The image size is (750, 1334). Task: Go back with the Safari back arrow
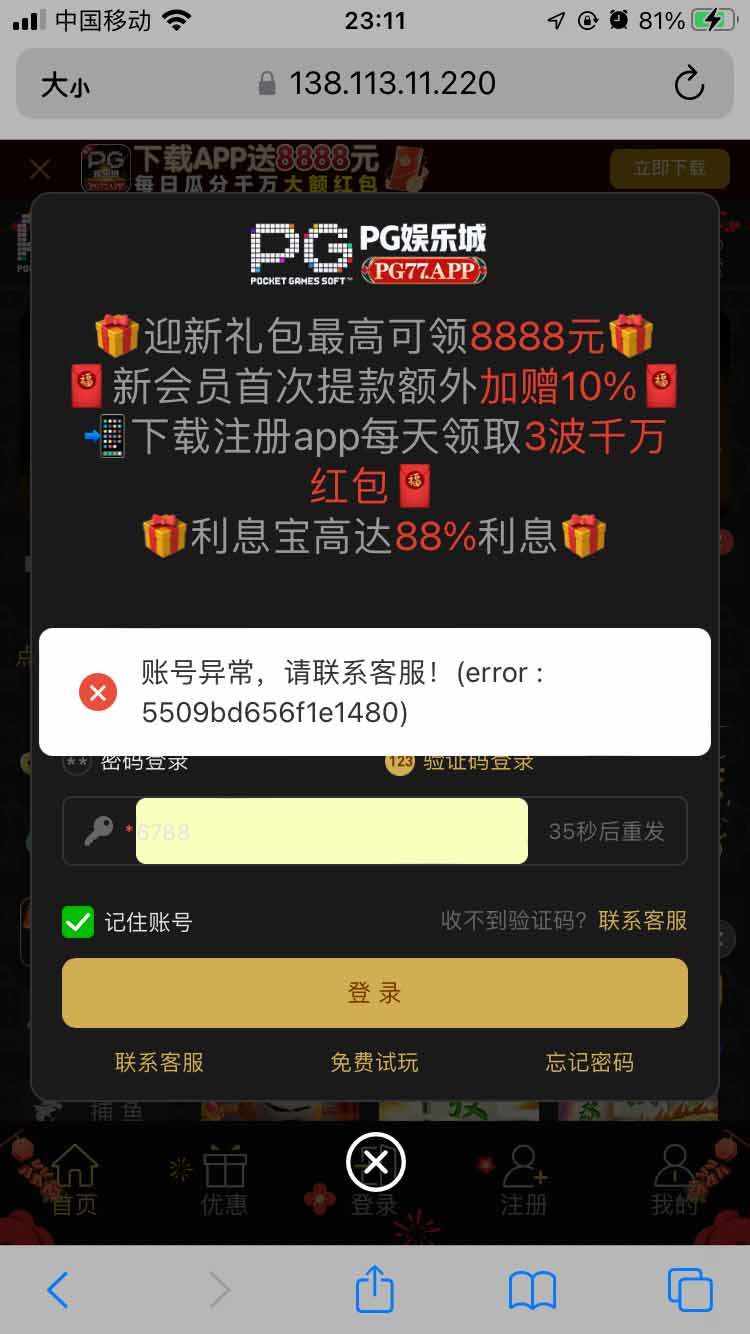click(x=58, y=1290)
